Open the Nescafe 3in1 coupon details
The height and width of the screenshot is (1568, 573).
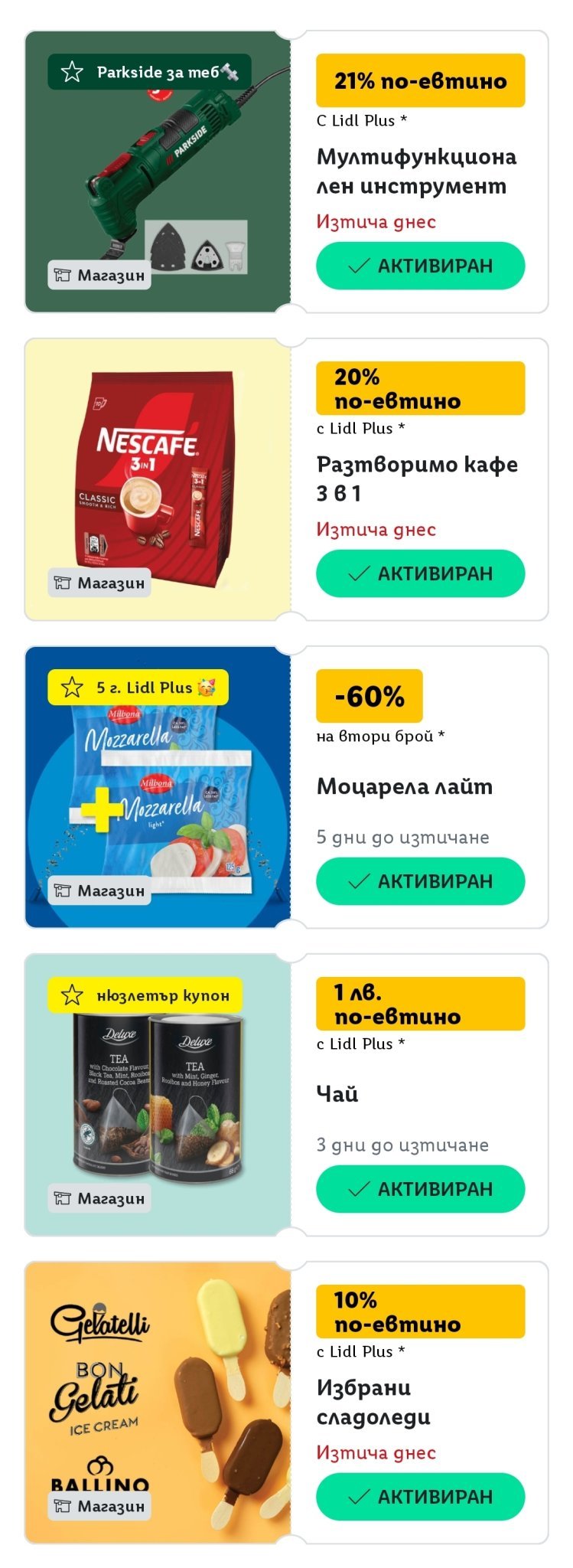[158, 479]
